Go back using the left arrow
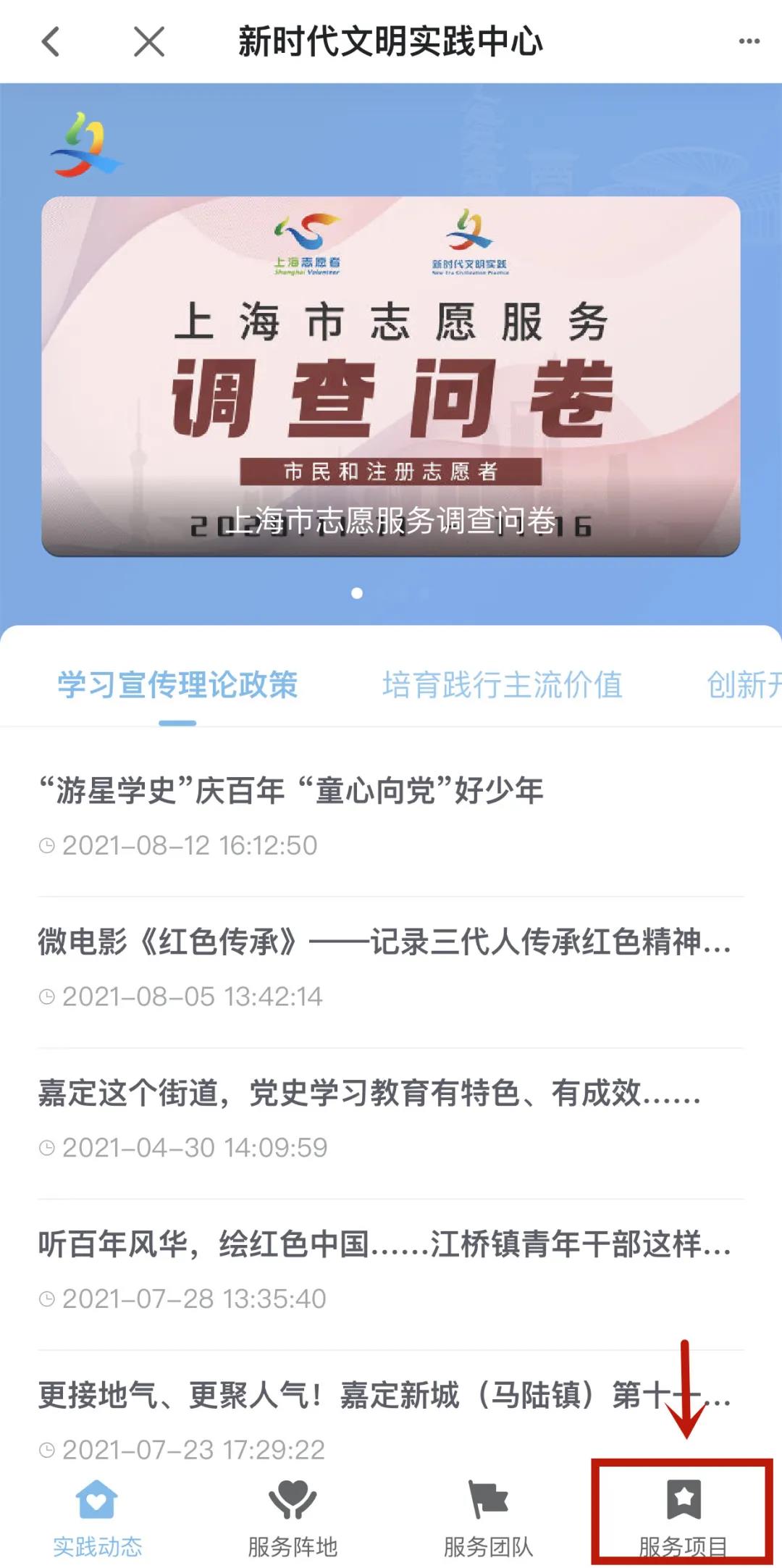The width and height of the screenshot is (782, 1568). click(51, 41)
